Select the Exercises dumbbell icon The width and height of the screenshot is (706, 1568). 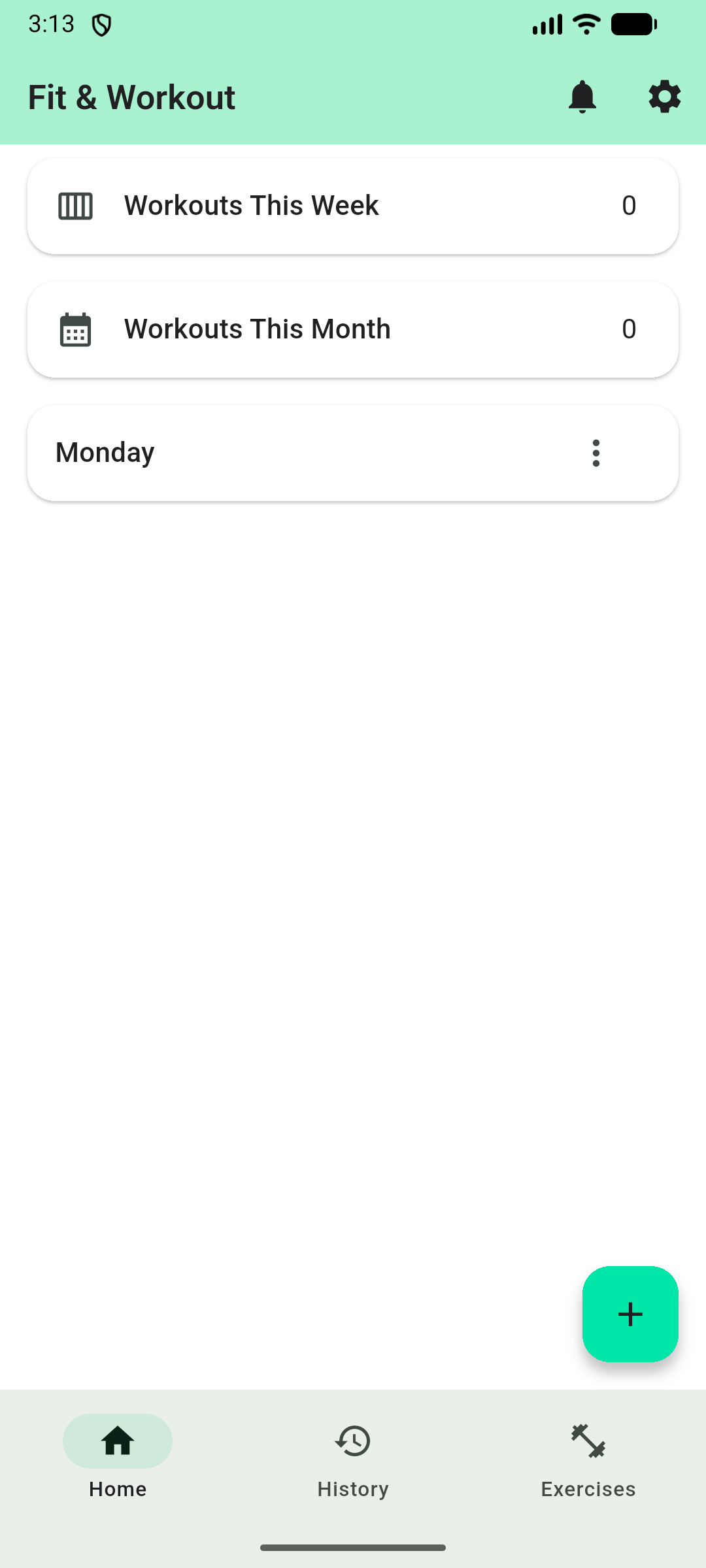pyautogui.click(x=587, y=1441)
